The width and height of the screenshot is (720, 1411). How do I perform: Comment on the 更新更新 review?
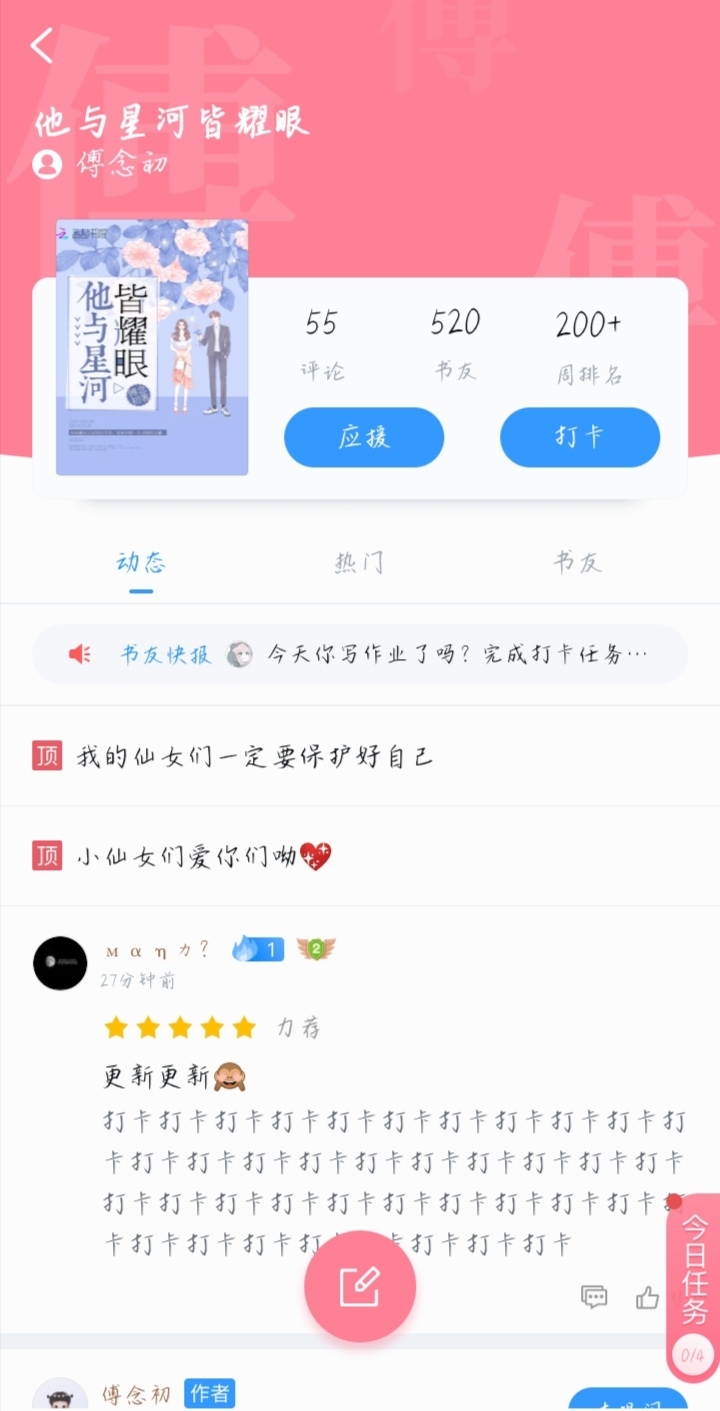click(594, 1297)
